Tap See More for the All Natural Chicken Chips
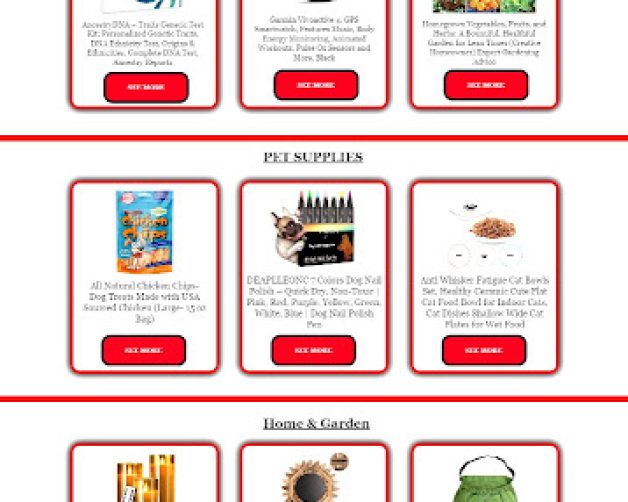This screenshot has height=502, width=628. click(x=144, y=350)
